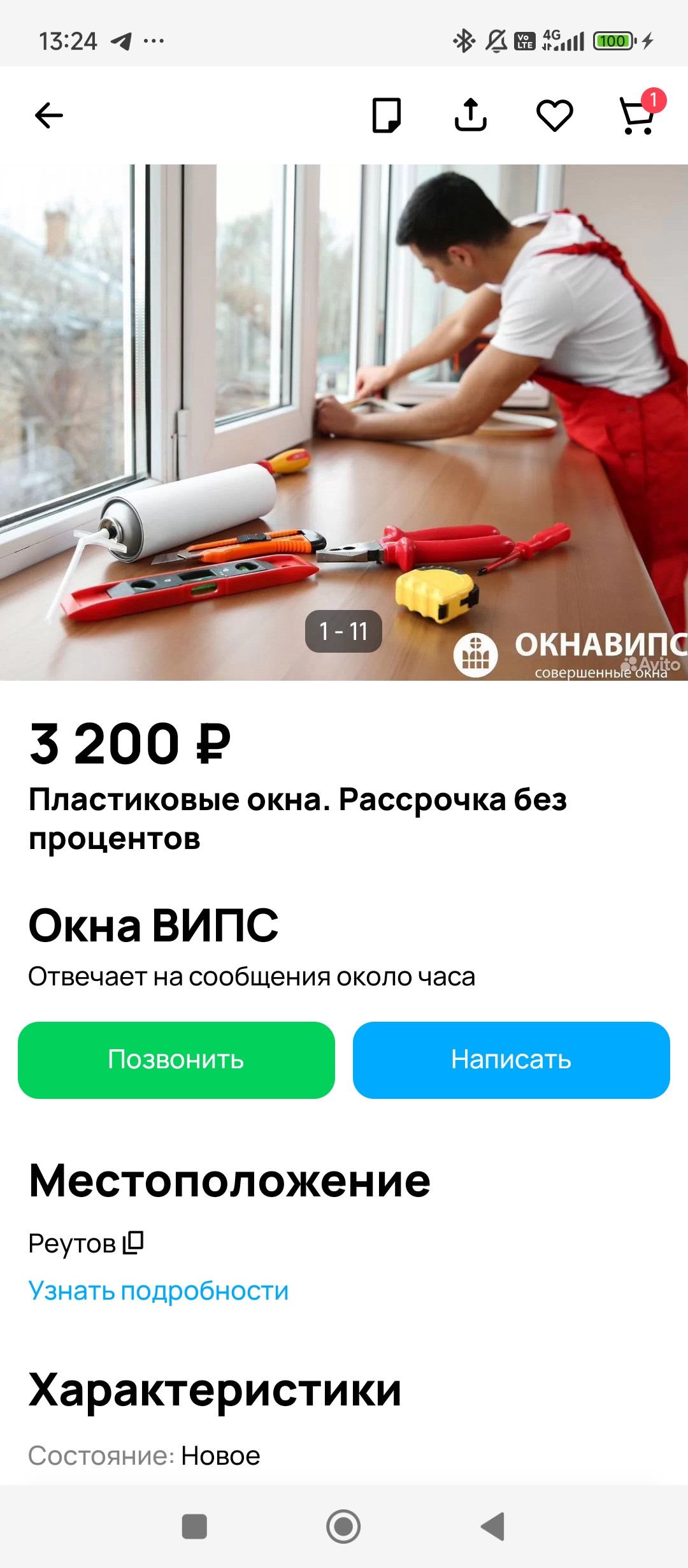The height and width of the screenshot is (1568, 688).
Task: Message the seller via Написать
Action: coord(511,1060)
